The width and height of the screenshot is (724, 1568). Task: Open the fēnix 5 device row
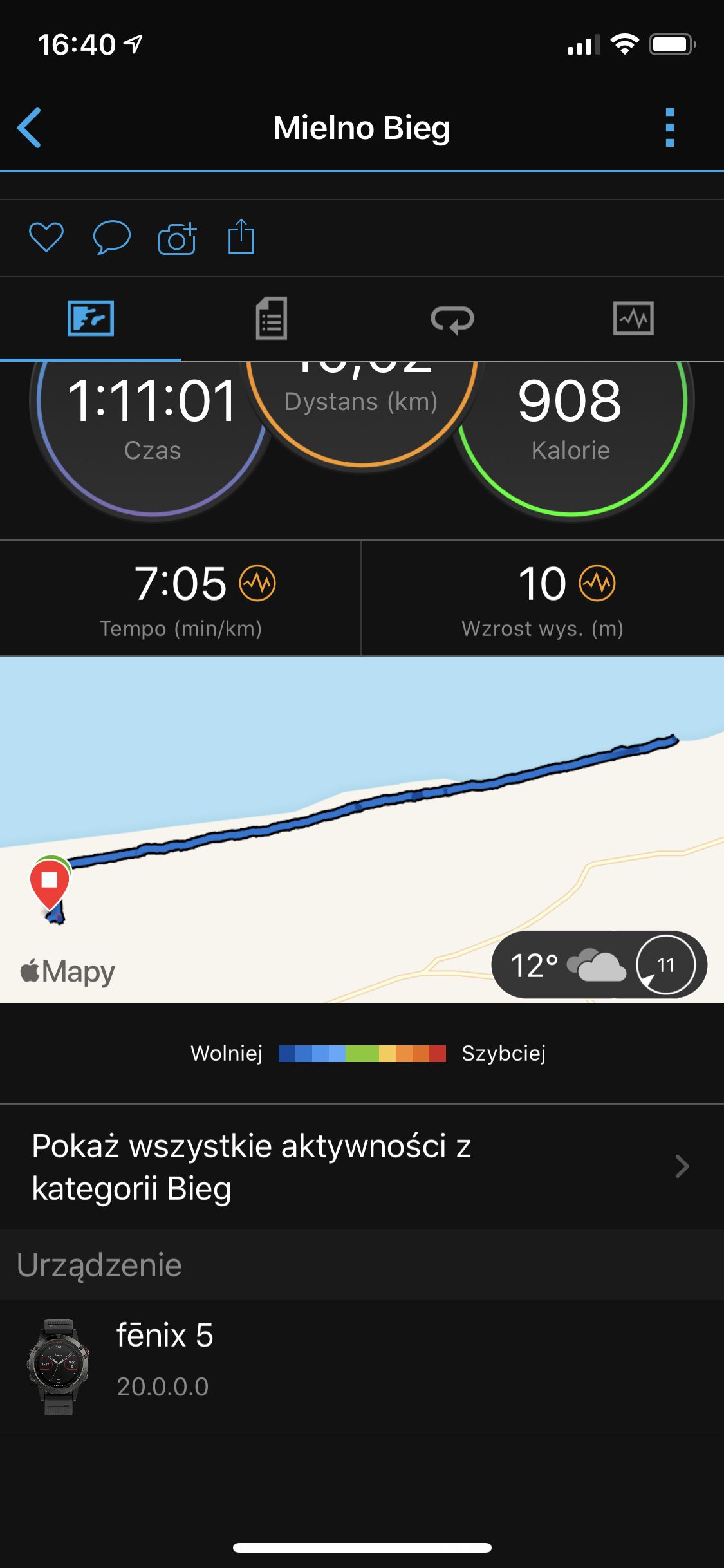tap(362, 1367)
